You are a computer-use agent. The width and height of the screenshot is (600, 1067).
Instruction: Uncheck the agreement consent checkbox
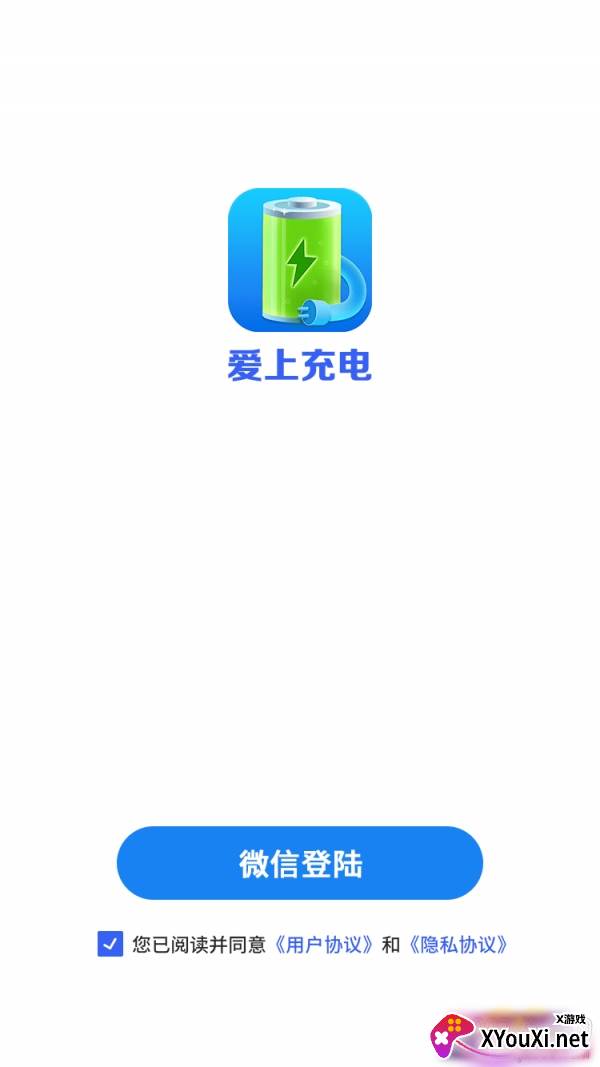pyautogui.click(x=110, y=944)
